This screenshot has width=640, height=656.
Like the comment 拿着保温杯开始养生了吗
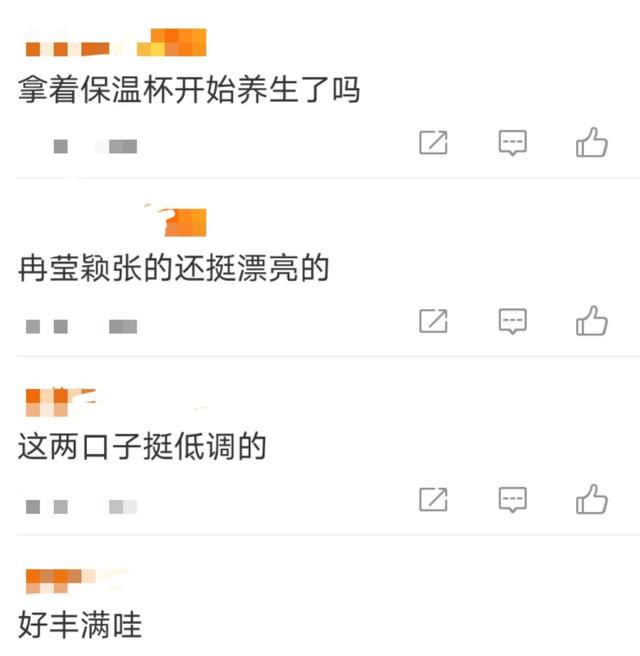point(592,143)
